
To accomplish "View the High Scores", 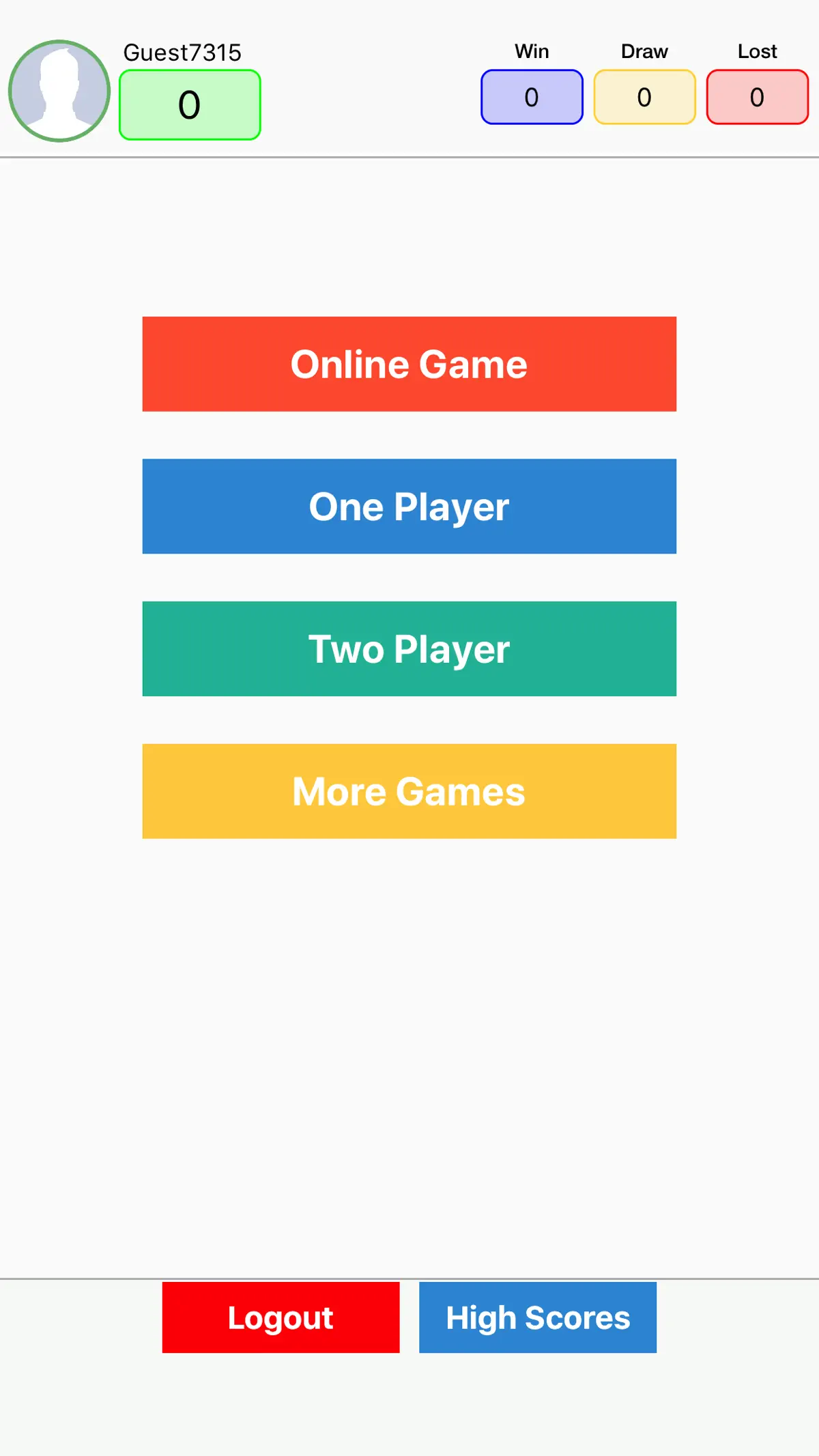I will click(538, 1317).
